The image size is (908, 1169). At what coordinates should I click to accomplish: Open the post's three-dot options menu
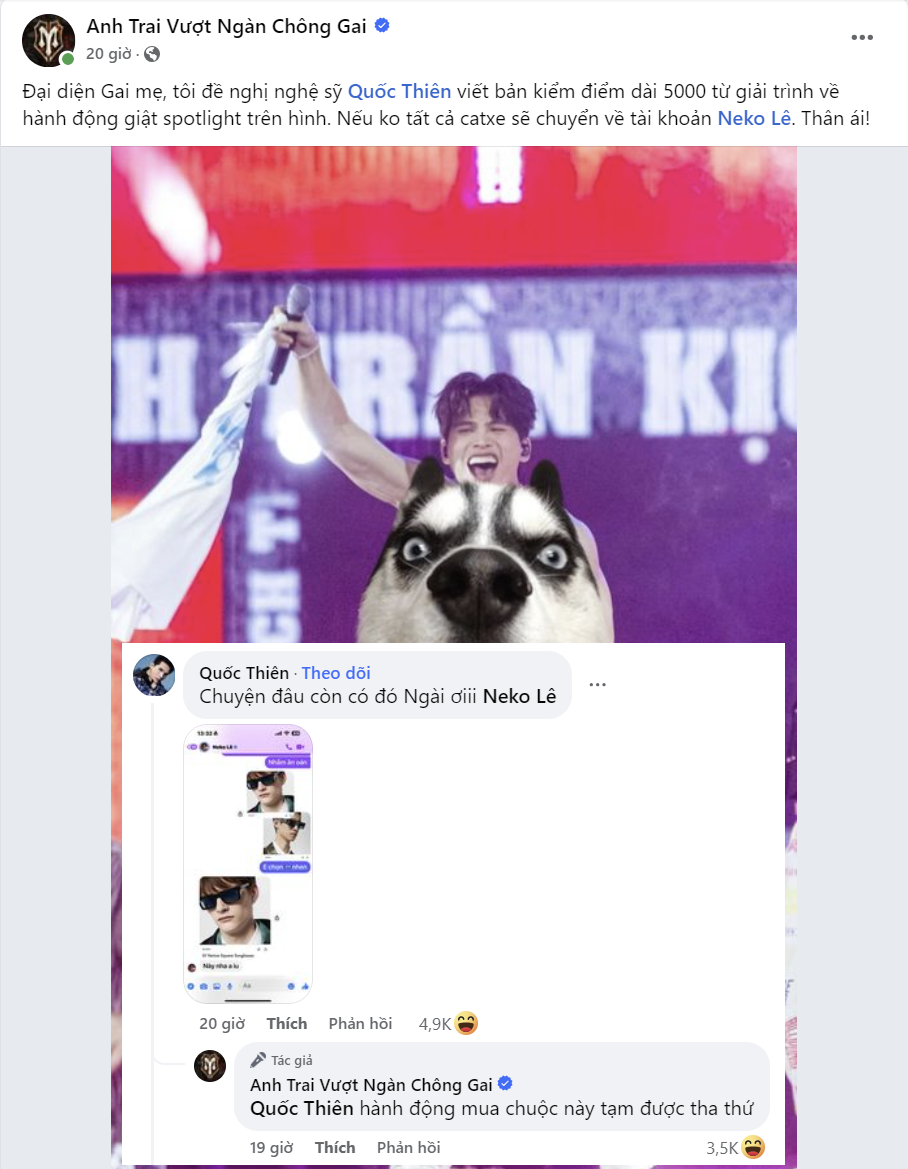click(x=862, y=38)
